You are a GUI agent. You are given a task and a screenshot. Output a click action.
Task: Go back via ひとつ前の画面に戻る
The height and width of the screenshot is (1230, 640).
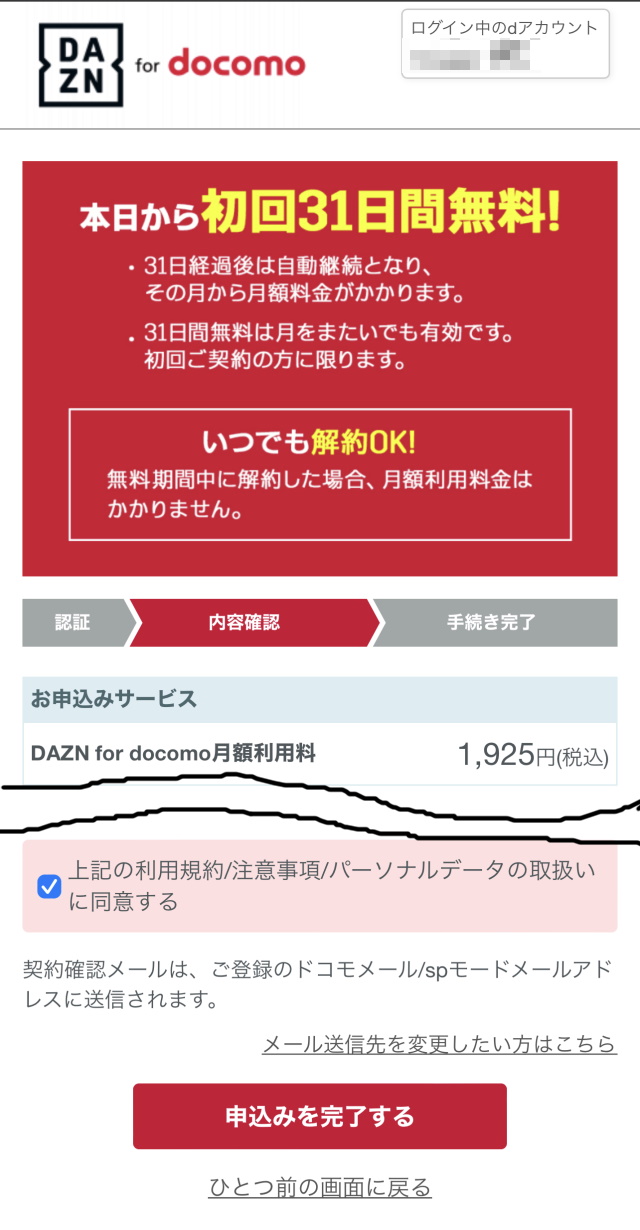coord(320,1187)
